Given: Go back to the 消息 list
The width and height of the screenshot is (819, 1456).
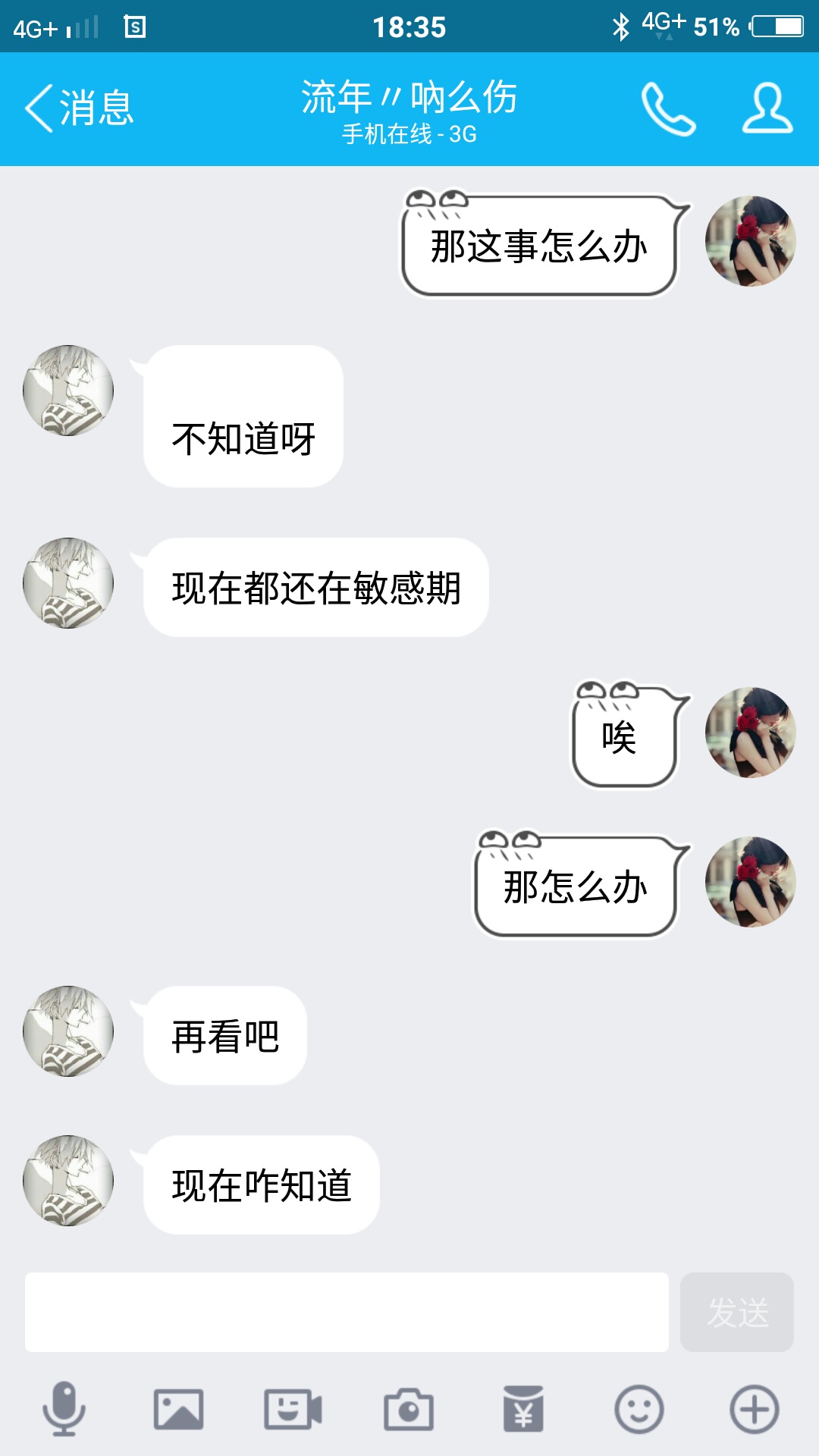Looking at the screenshot, I should pyautogui.click(x=79, y=108).
